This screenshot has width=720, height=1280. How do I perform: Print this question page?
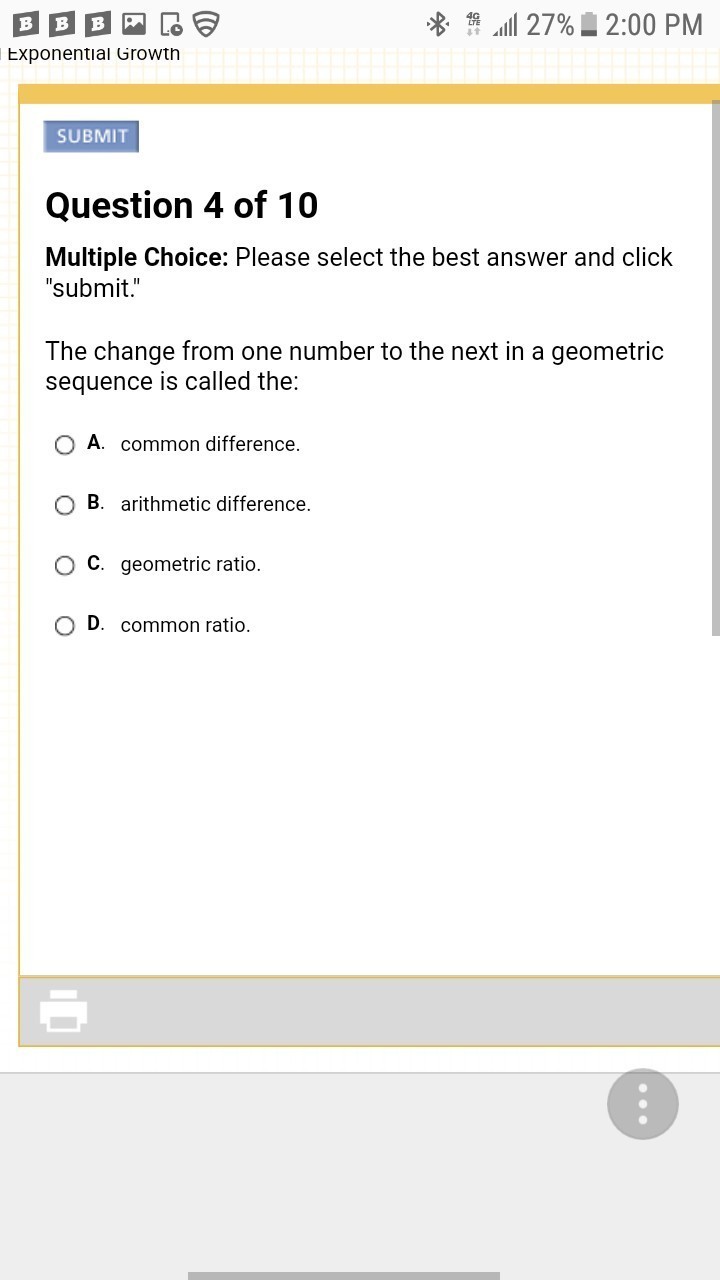point(64,1010)
